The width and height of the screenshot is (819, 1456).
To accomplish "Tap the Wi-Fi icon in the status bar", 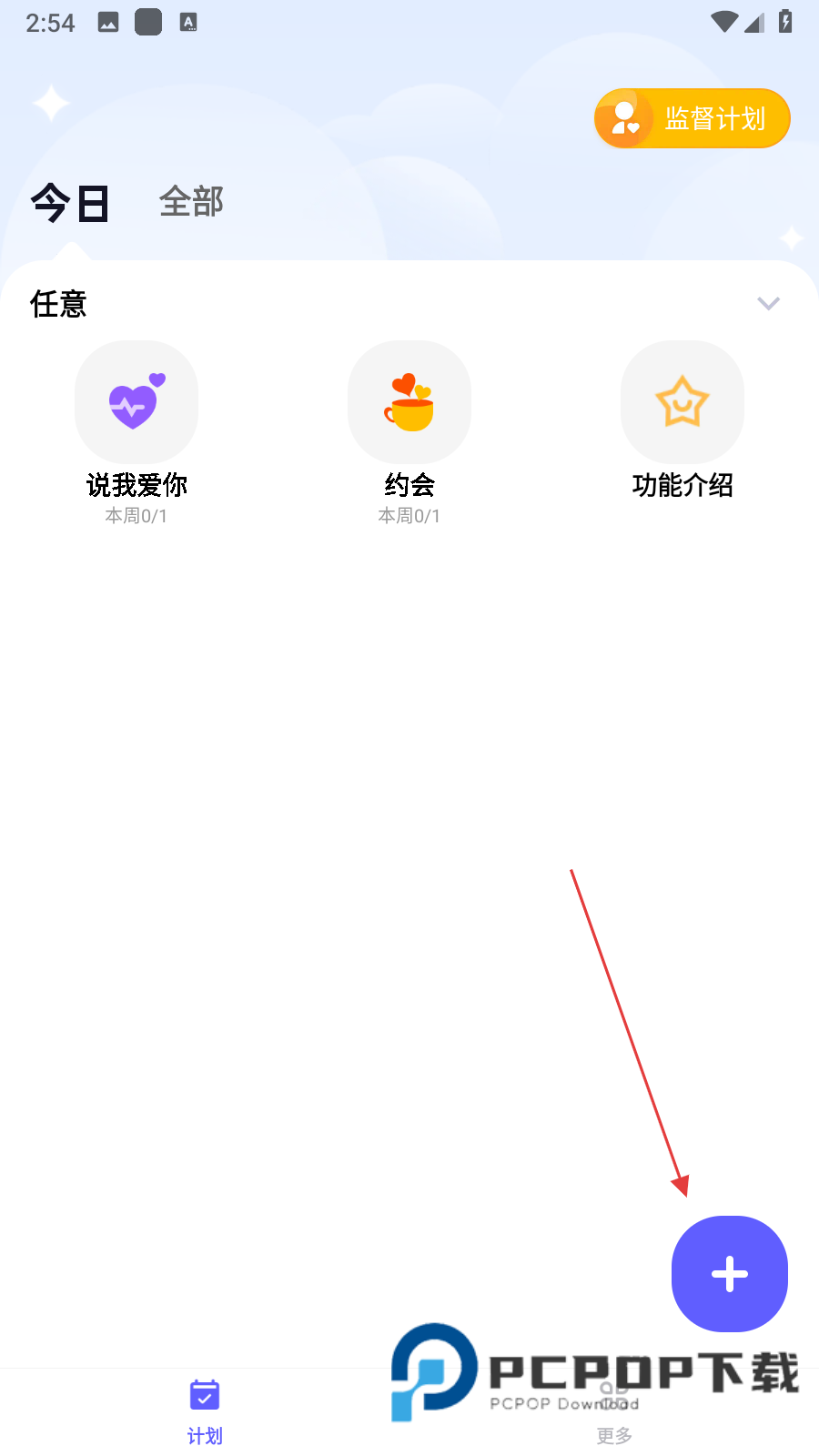I will pos(725,20).
